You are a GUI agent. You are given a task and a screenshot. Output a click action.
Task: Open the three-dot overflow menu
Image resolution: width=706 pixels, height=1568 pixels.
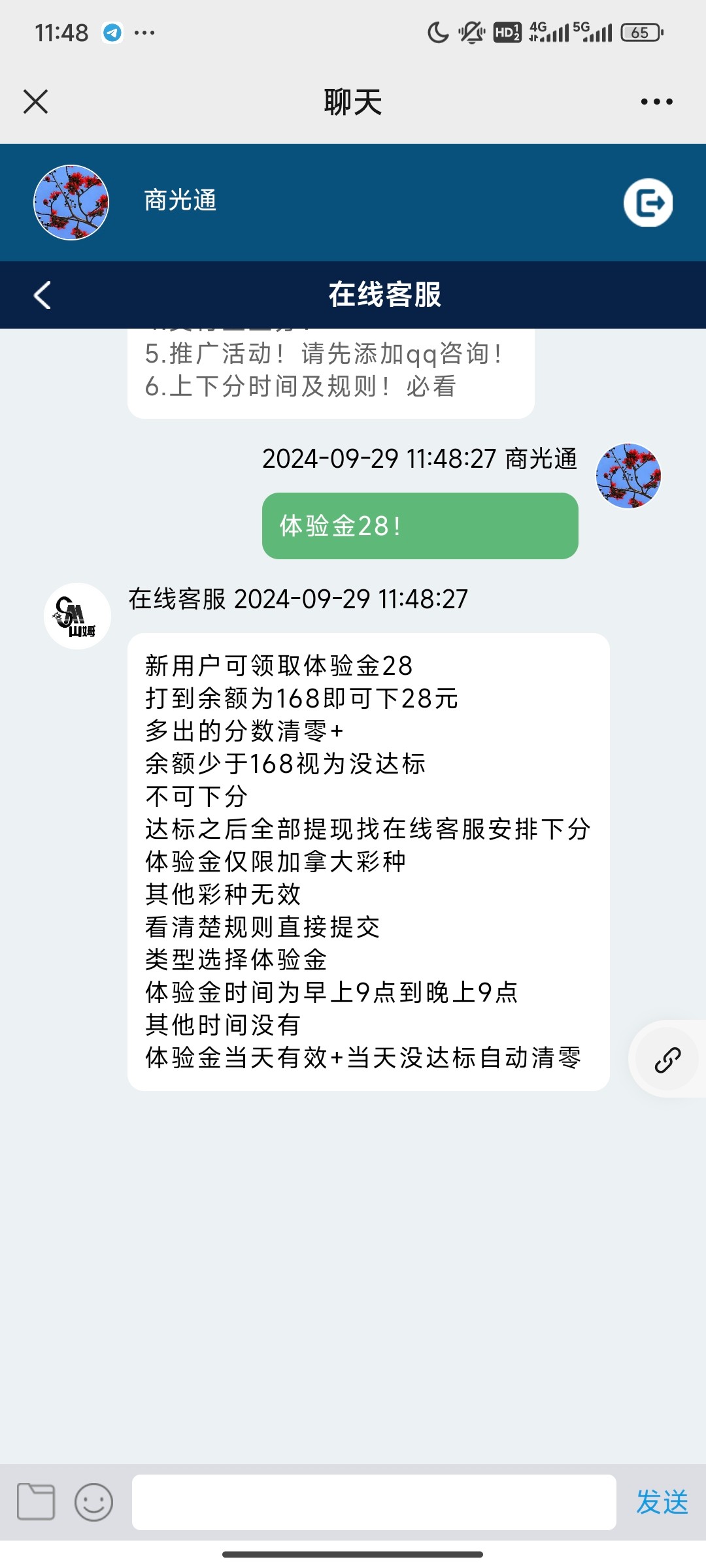tap(656, 102)
